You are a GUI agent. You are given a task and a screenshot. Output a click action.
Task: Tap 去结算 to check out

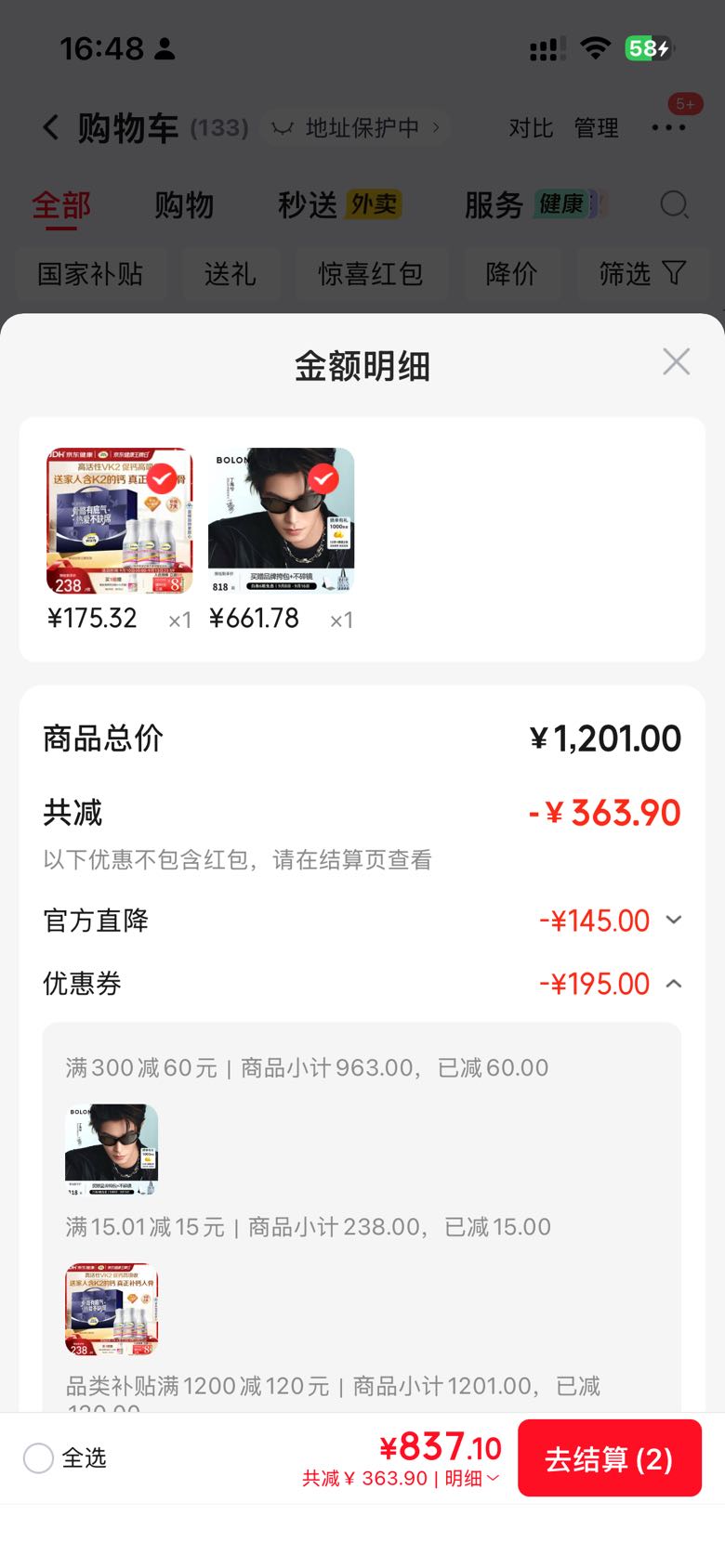click(x=609, y=1457)
